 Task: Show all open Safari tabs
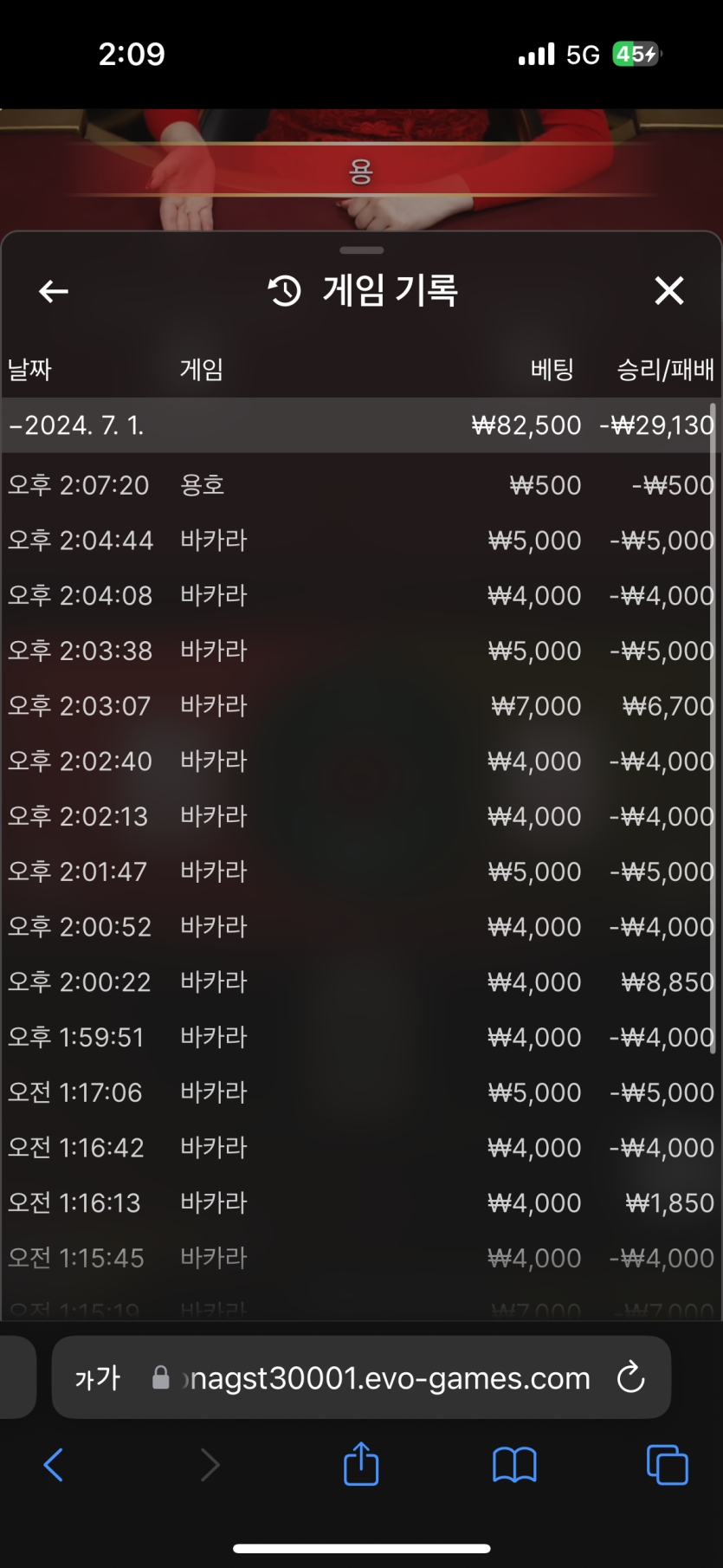pos(667,1465)
